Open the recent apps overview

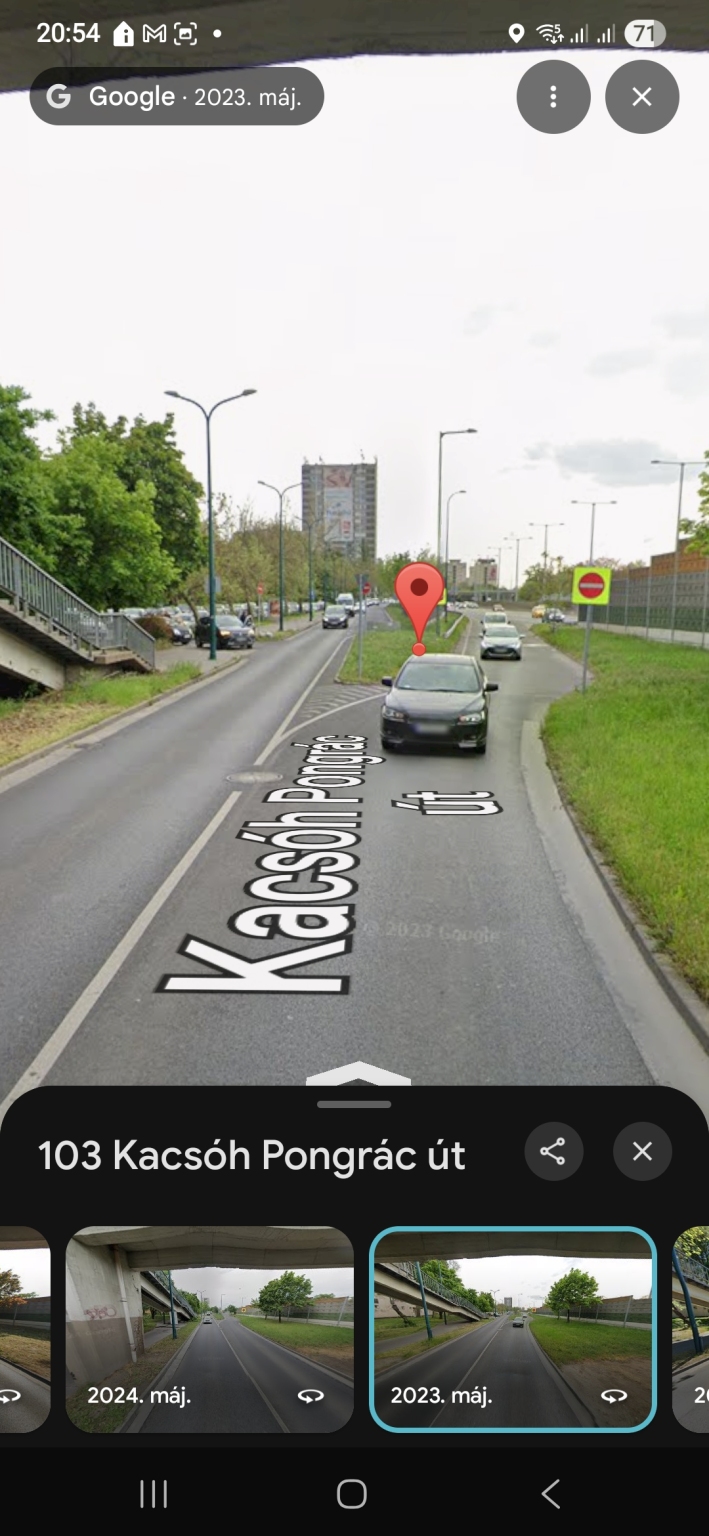point(153,1494)
